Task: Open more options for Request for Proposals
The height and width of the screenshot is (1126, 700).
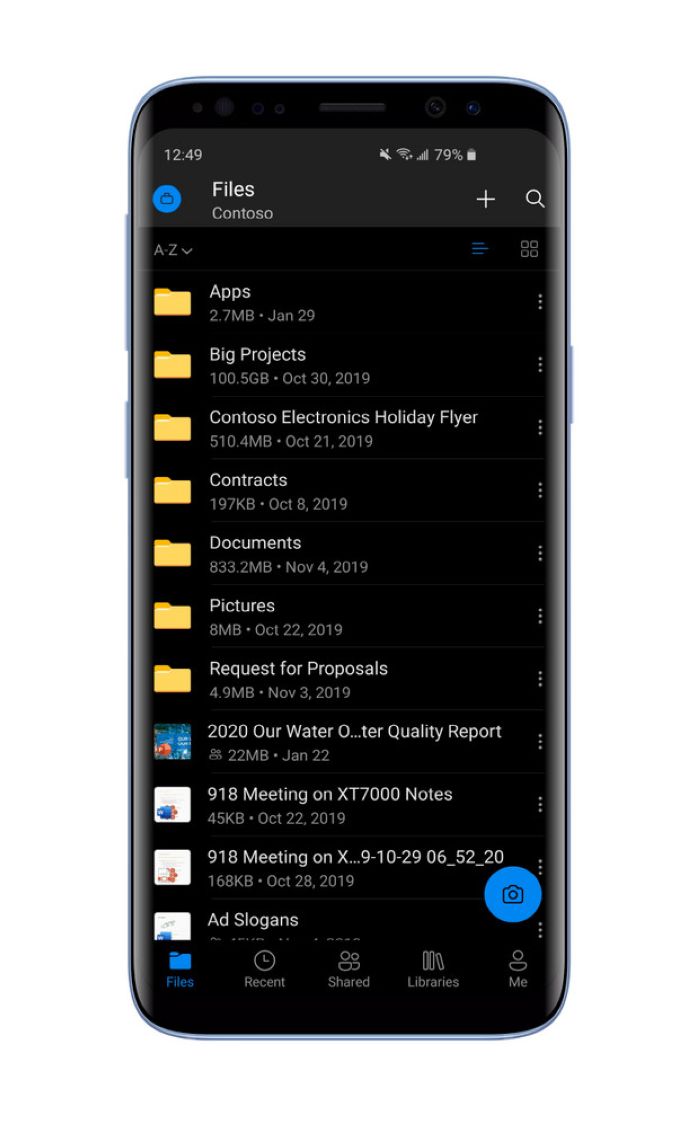Action: [540, 679]
